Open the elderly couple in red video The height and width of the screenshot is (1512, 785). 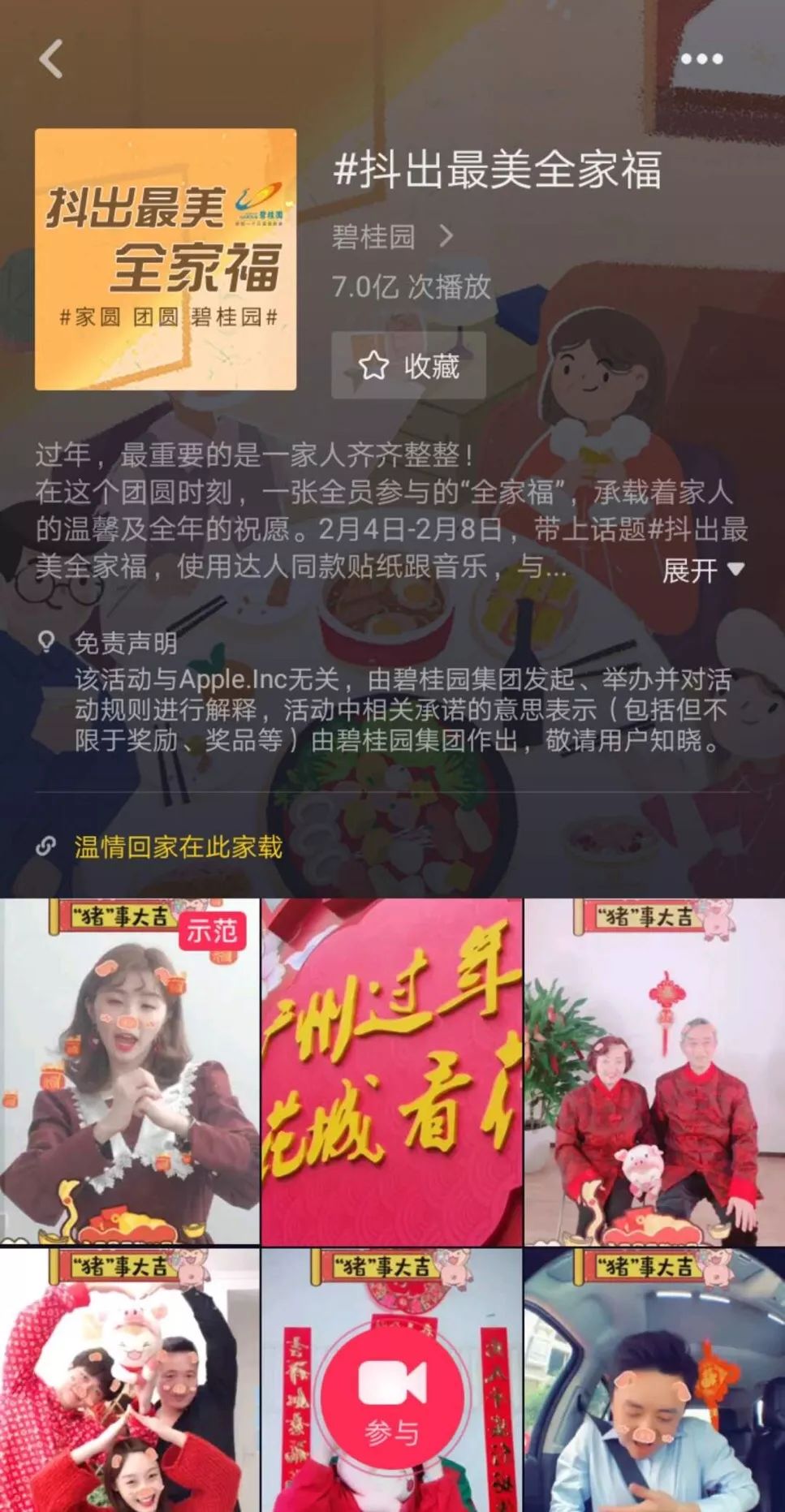click(x=654, y=1071)
